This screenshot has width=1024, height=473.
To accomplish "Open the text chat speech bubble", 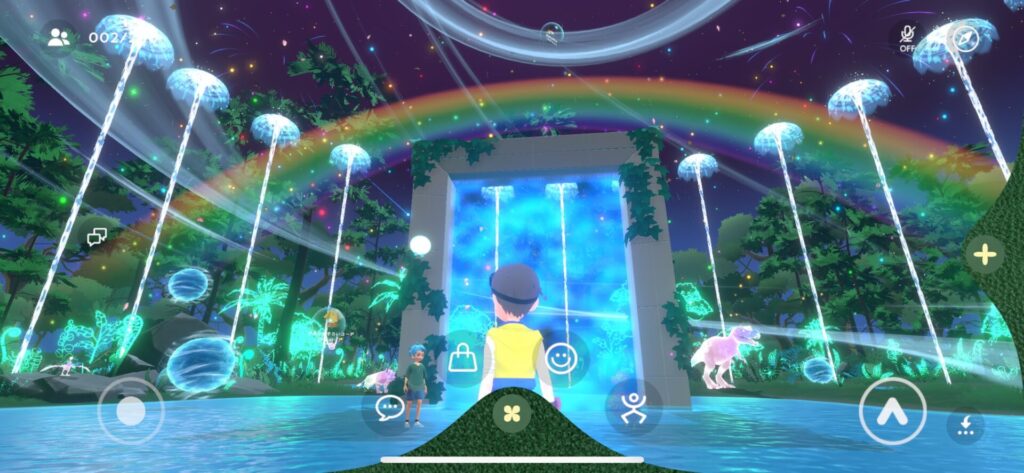I will [389, 408].
